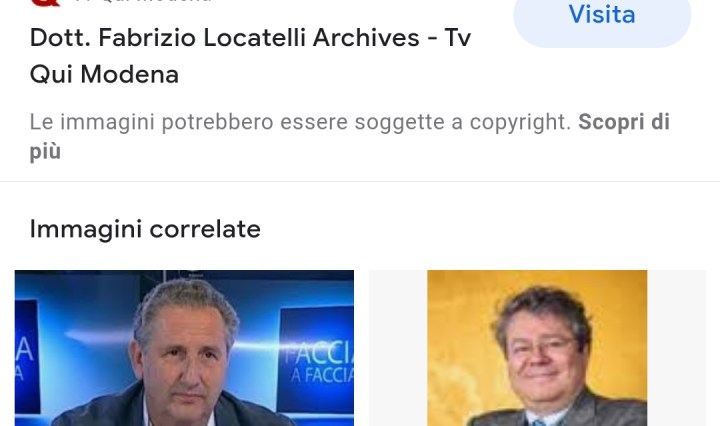Open the Scopri di più copyright link
The image size is (720, 426).
pos(623,123)
